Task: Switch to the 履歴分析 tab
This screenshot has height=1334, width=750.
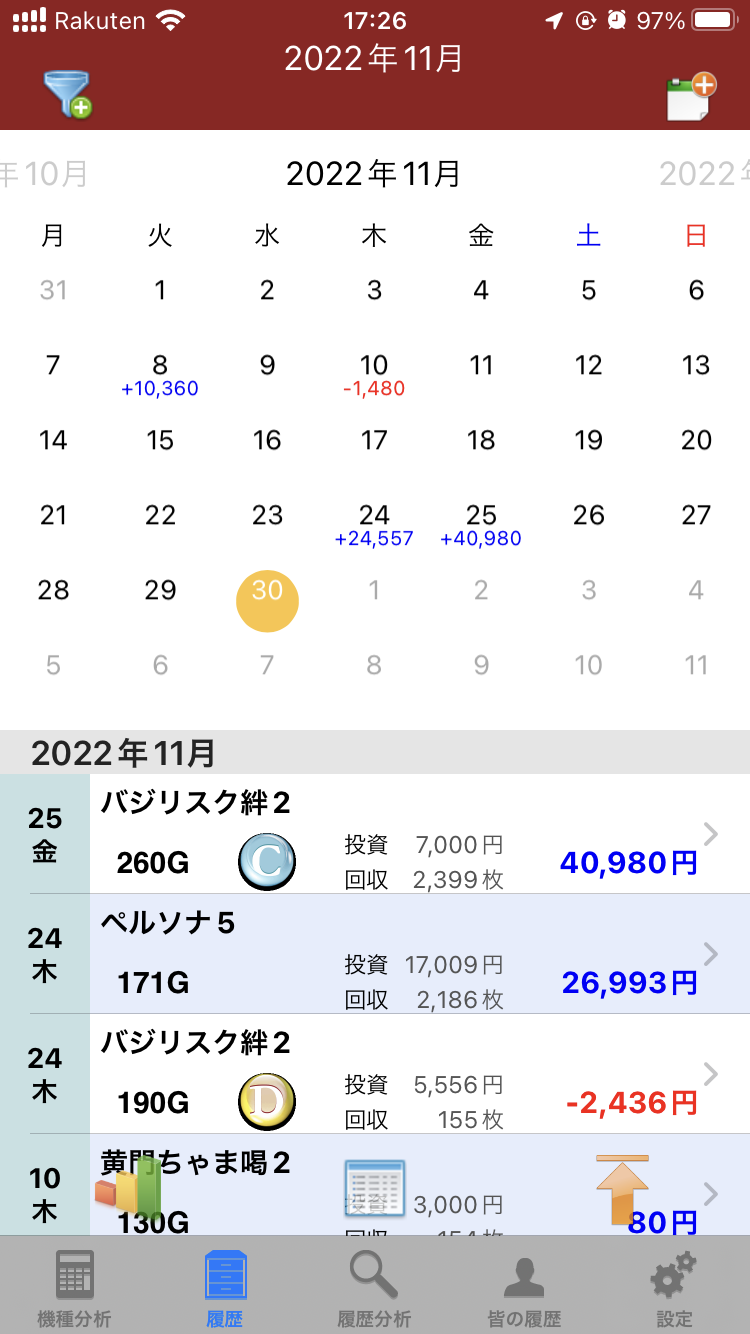Action: pos(374,1286)
